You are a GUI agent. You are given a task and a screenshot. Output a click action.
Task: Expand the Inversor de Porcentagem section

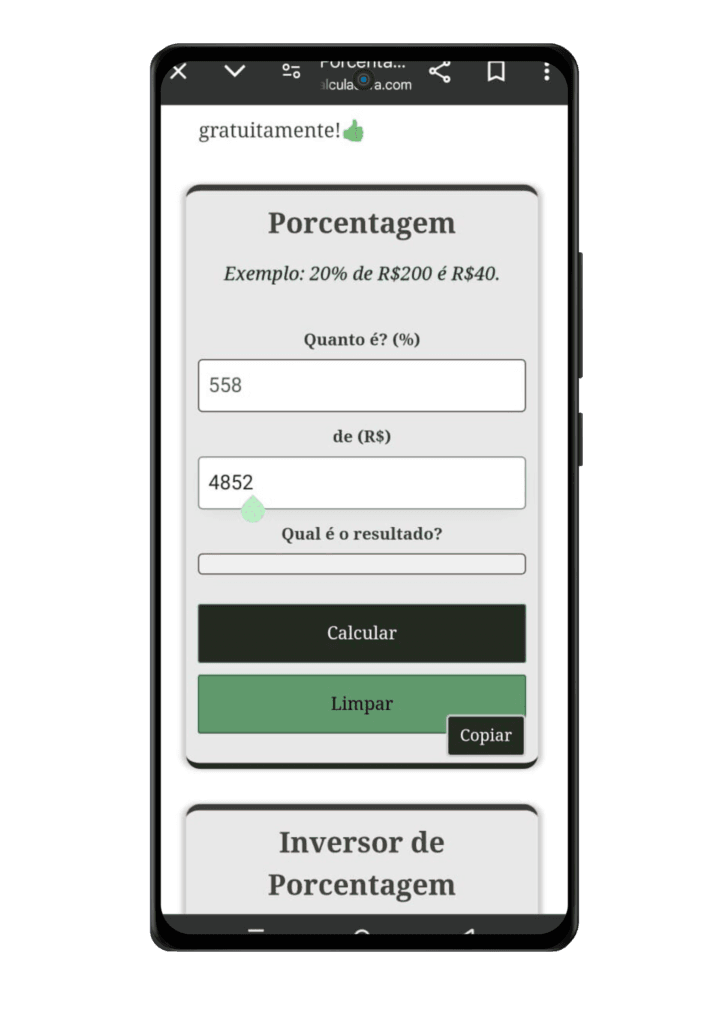361,862
